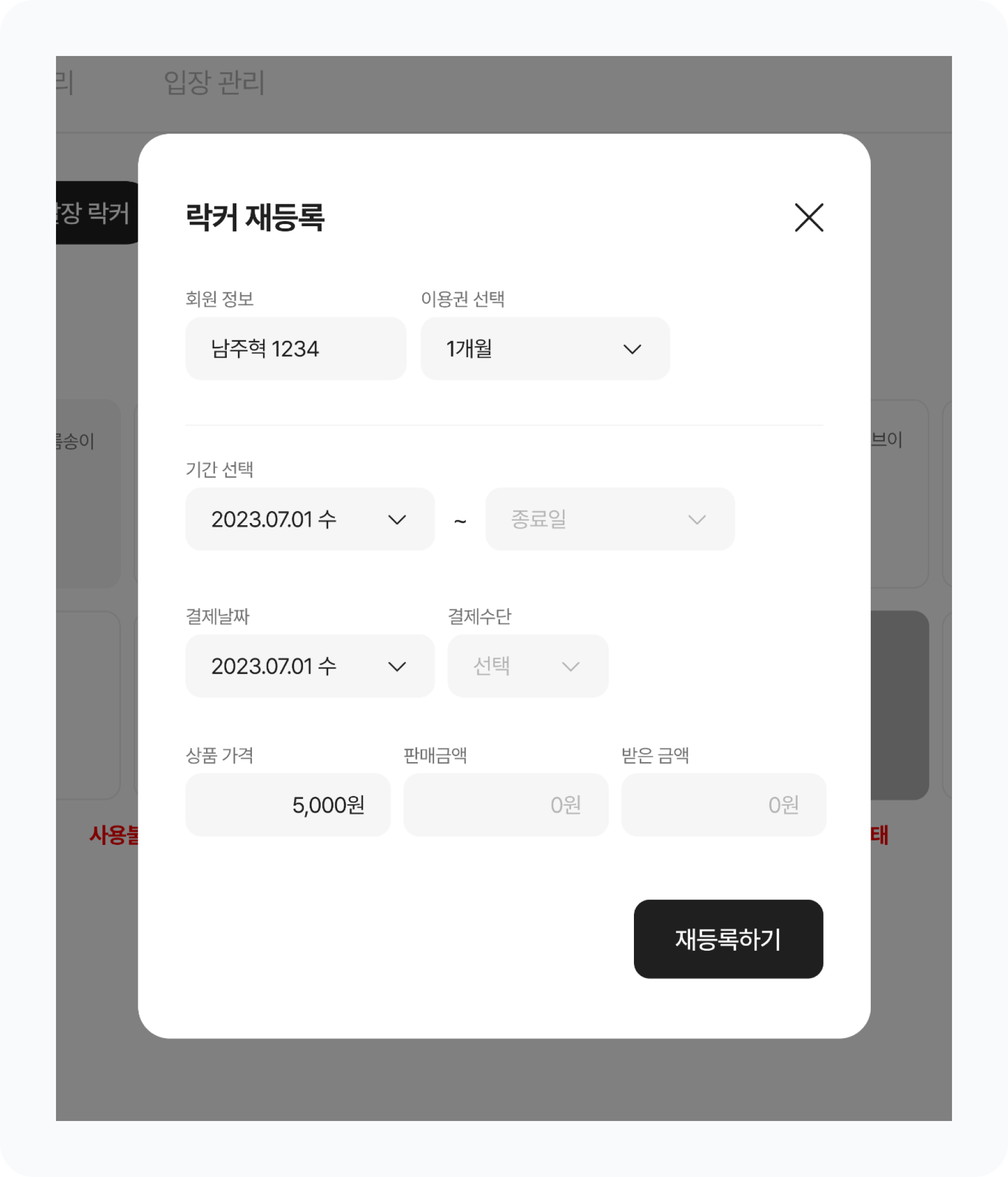Open the 종료일 end date dropdown
The width and height of the screenshot is (1008, 1177).
(610, 519)
